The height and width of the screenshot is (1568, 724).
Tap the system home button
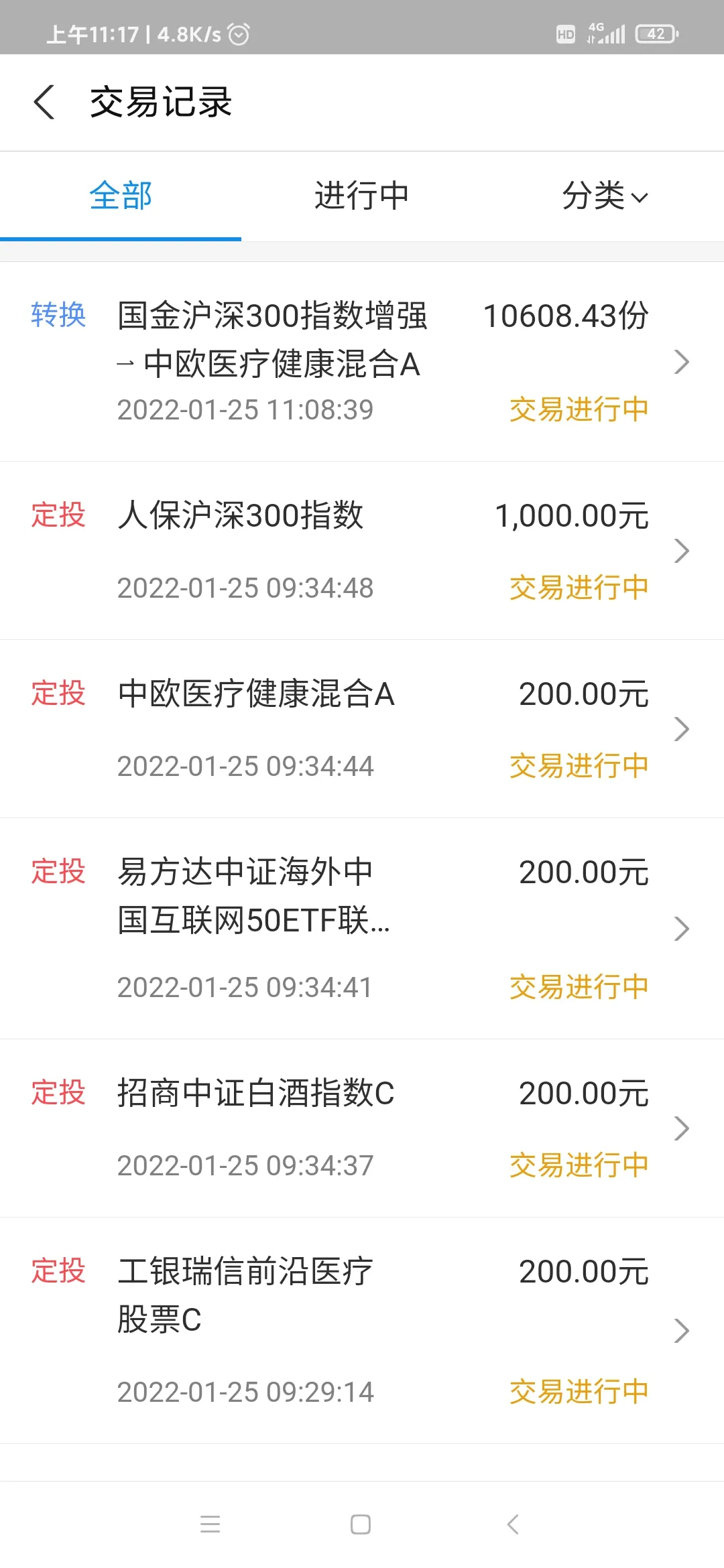click(361, 1524)
